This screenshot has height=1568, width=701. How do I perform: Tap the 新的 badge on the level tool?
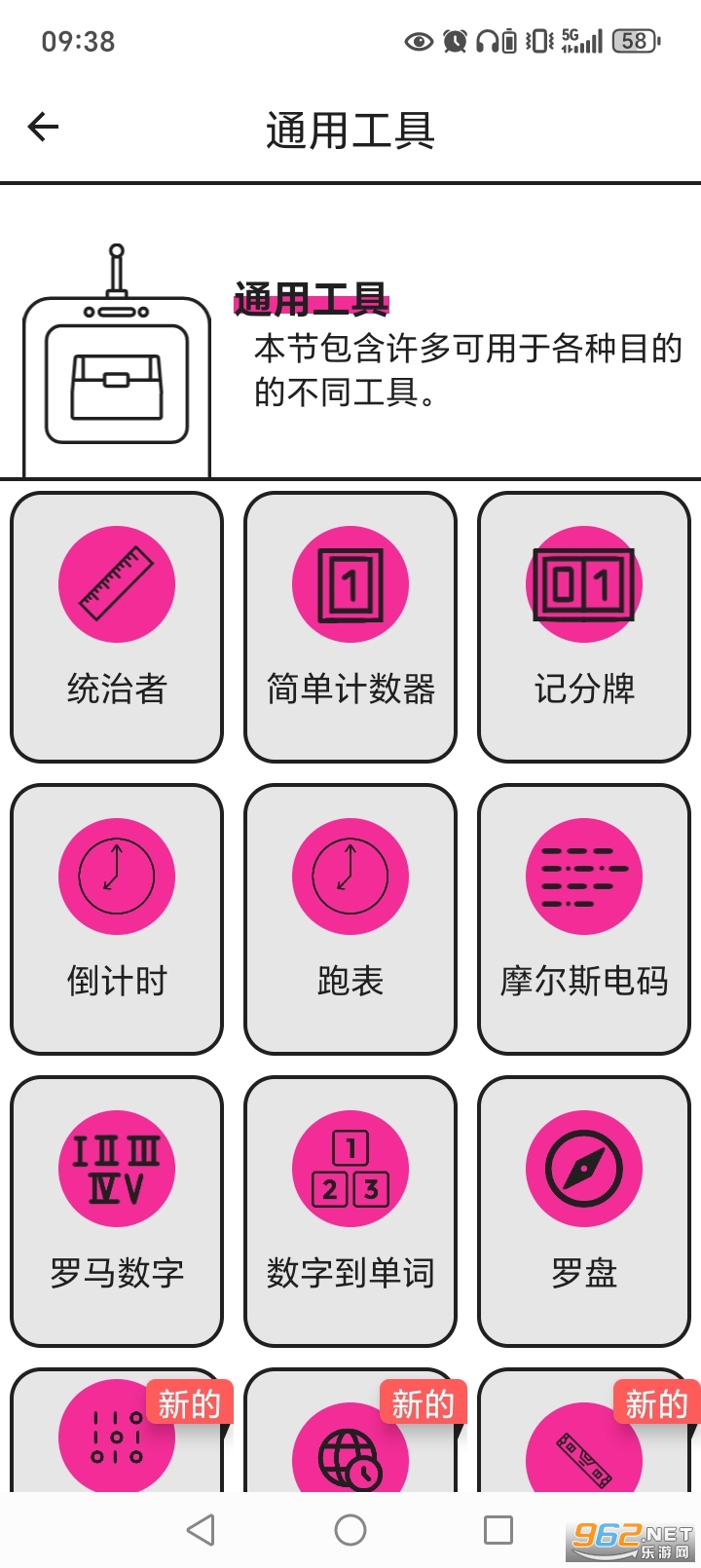[x=655, y=1402]
